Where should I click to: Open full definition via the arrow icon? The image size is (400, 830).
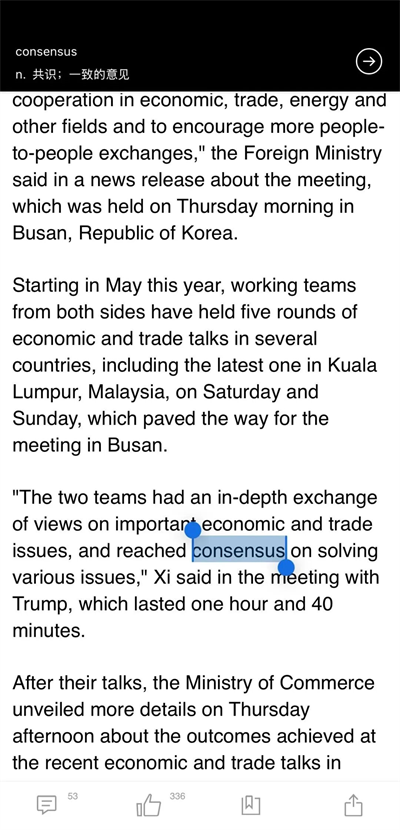click(x=369, y=61)
